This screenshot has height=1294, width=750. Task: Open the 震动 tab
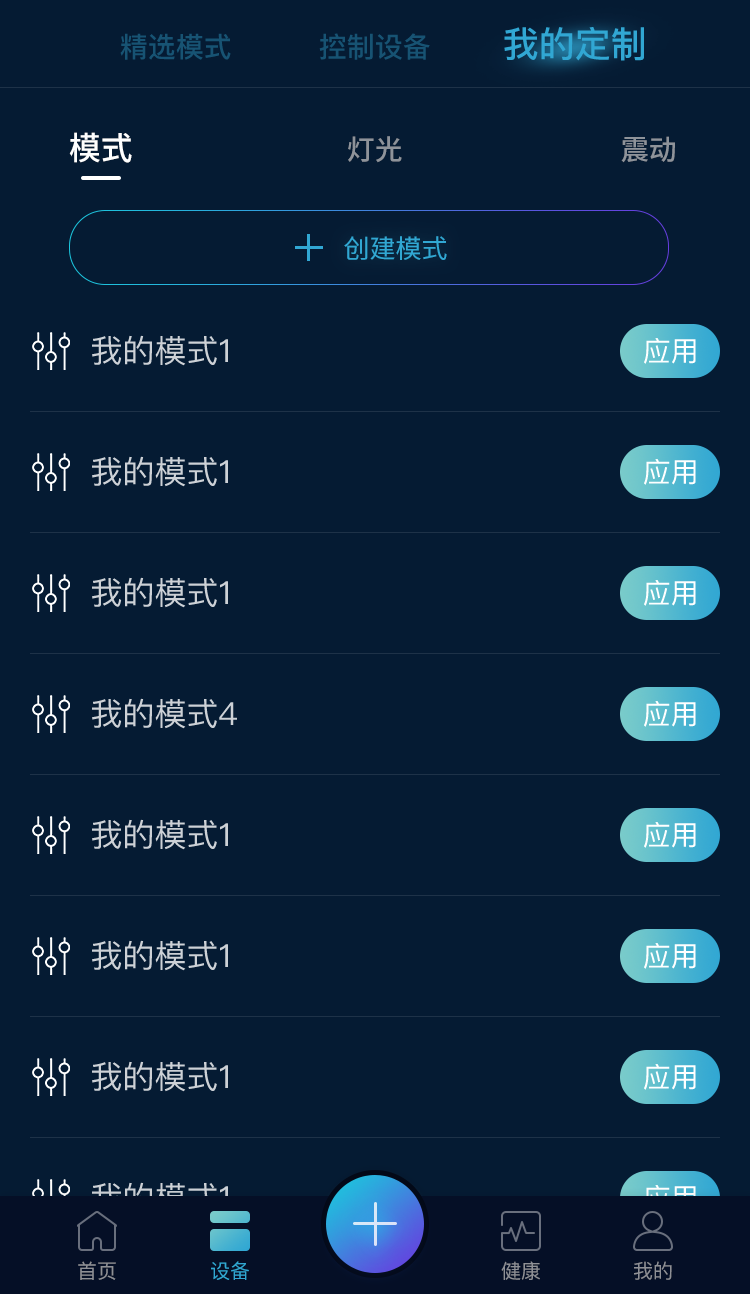650,150
